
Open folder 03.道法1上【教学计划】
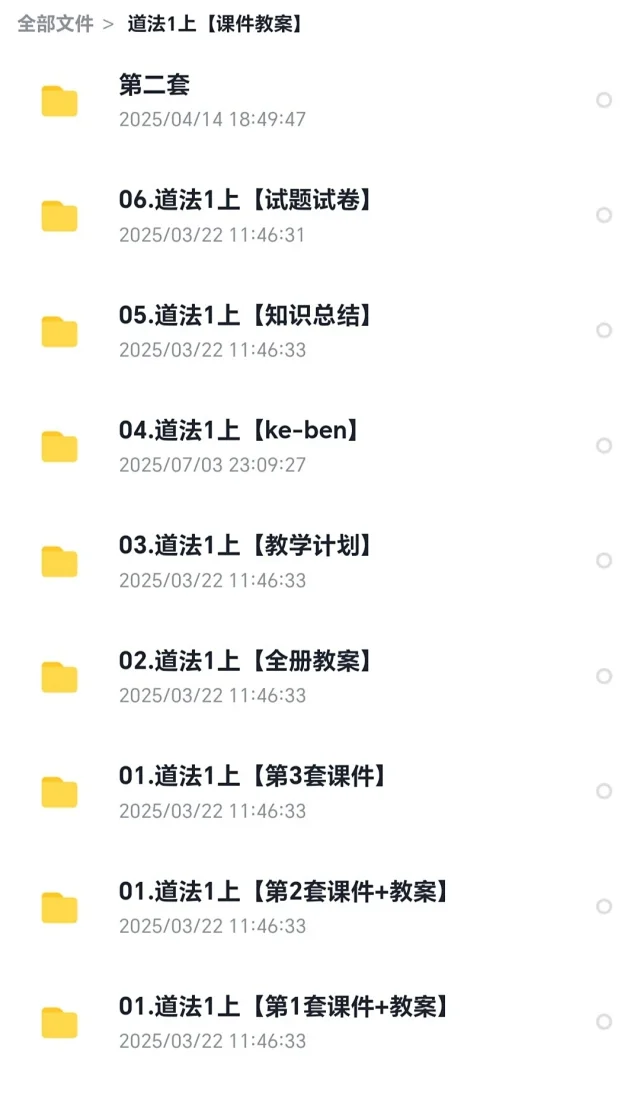click(320, 561)
